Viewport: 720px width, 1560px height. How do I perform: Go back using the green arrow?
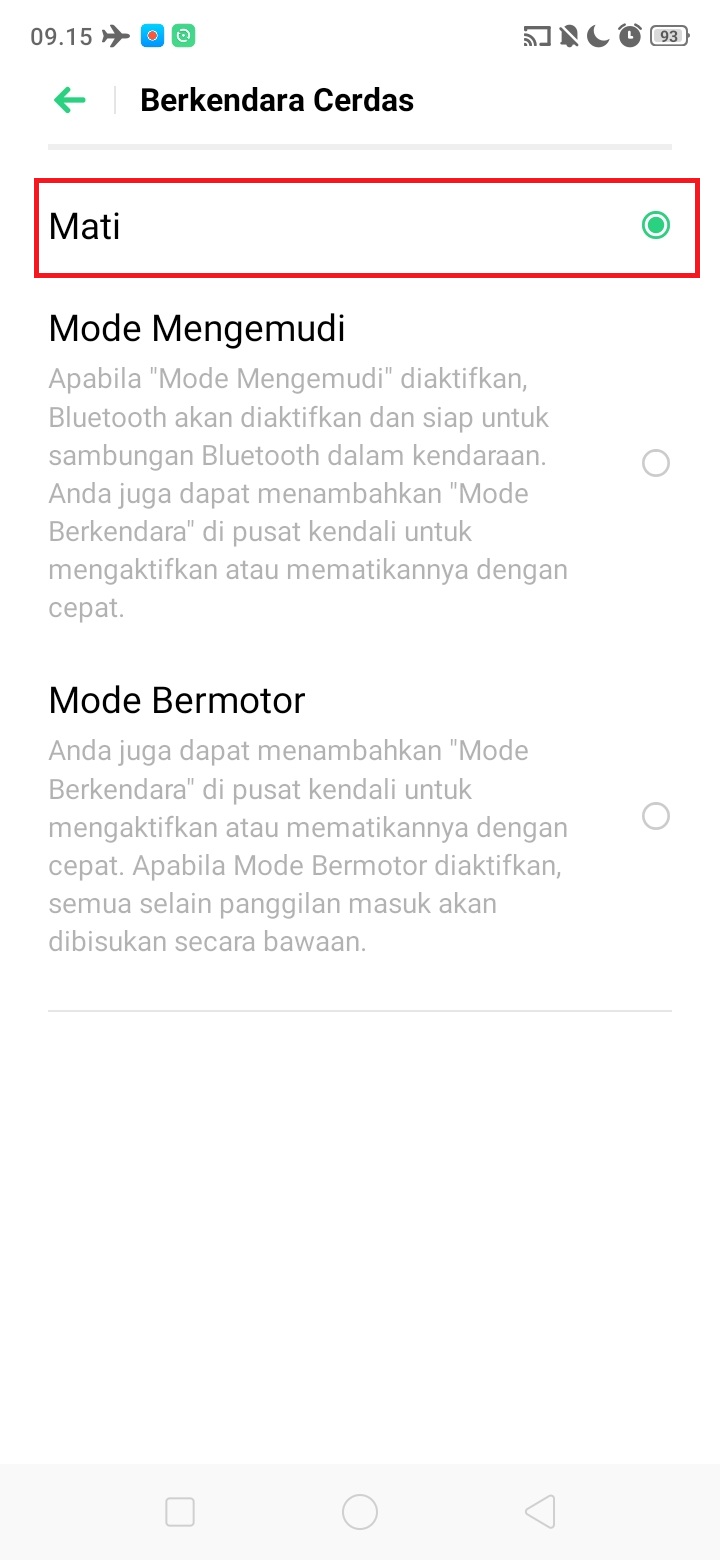[70, 100]
